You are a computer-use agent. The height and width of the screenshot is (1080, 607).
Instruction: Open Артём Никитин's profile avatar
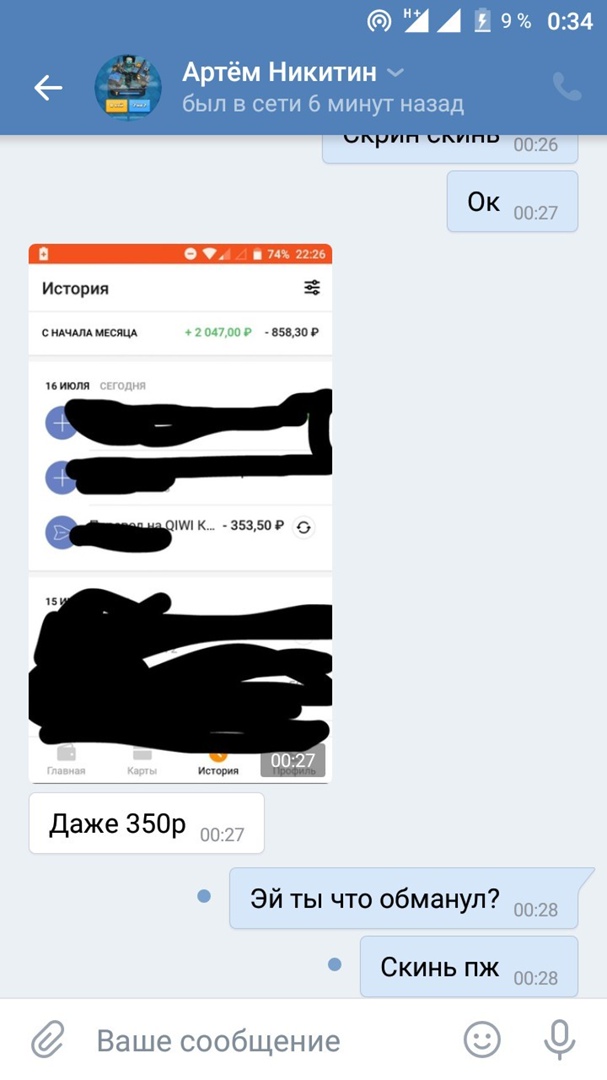point(128,88)
